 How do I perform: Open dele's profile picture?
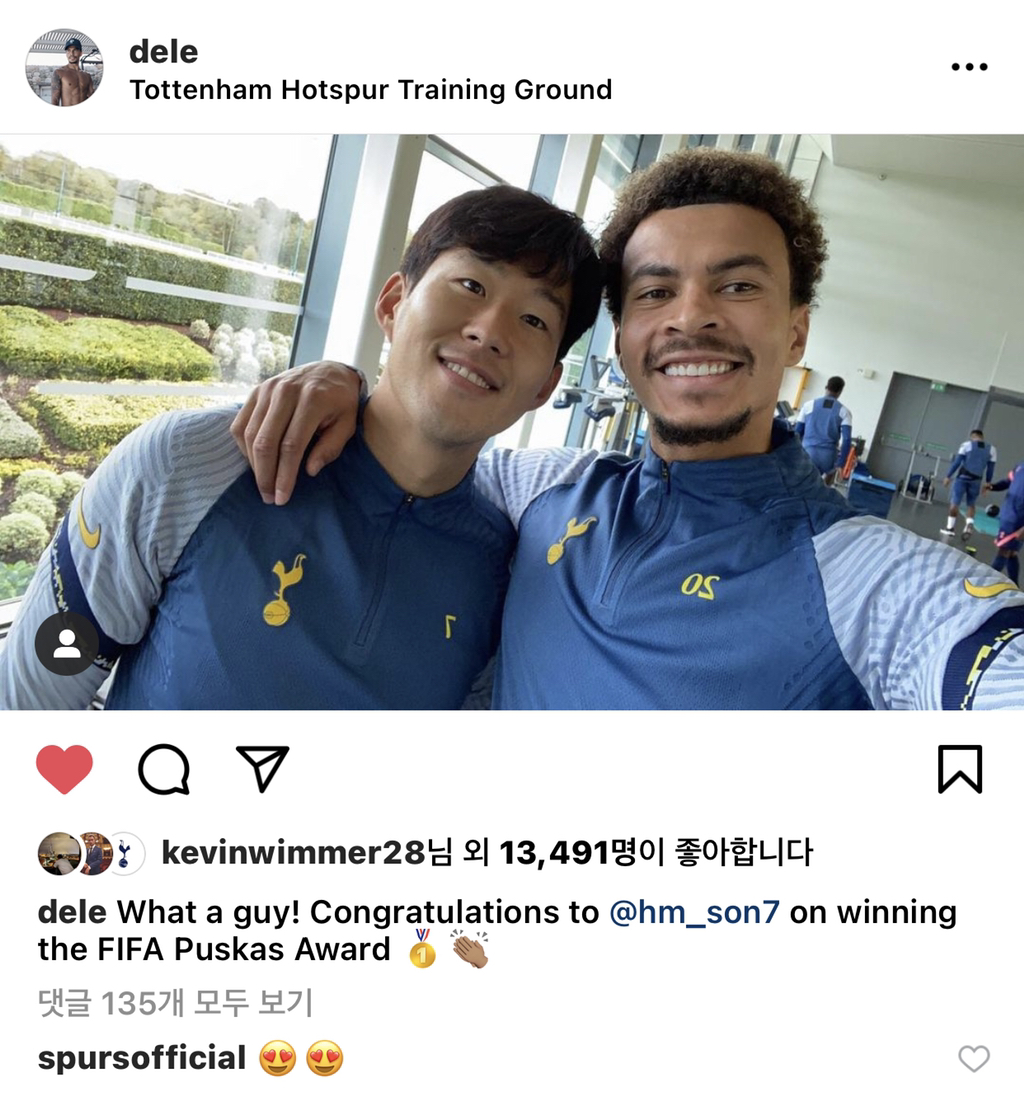pos(64,67)
